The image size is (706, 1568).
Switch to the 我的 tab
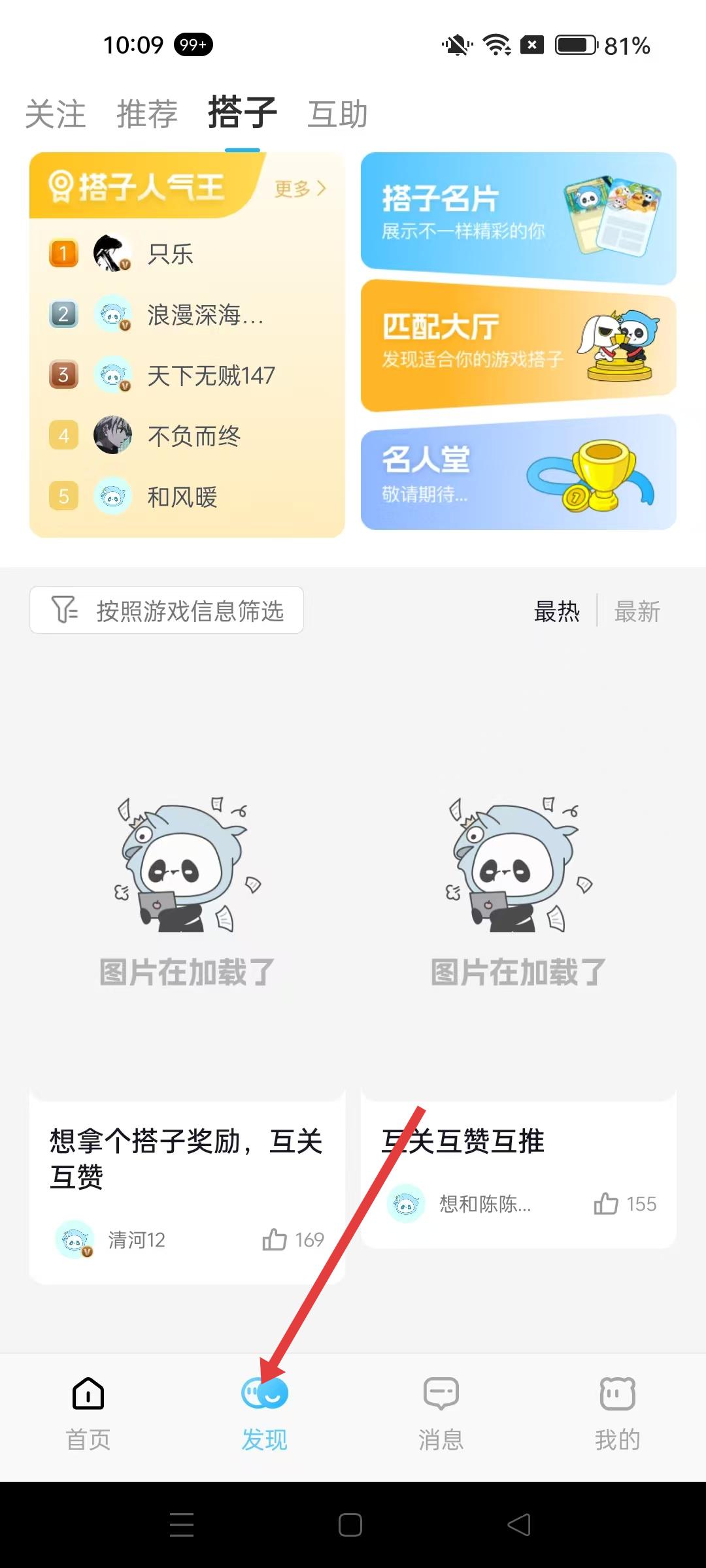click(617, 1411)
